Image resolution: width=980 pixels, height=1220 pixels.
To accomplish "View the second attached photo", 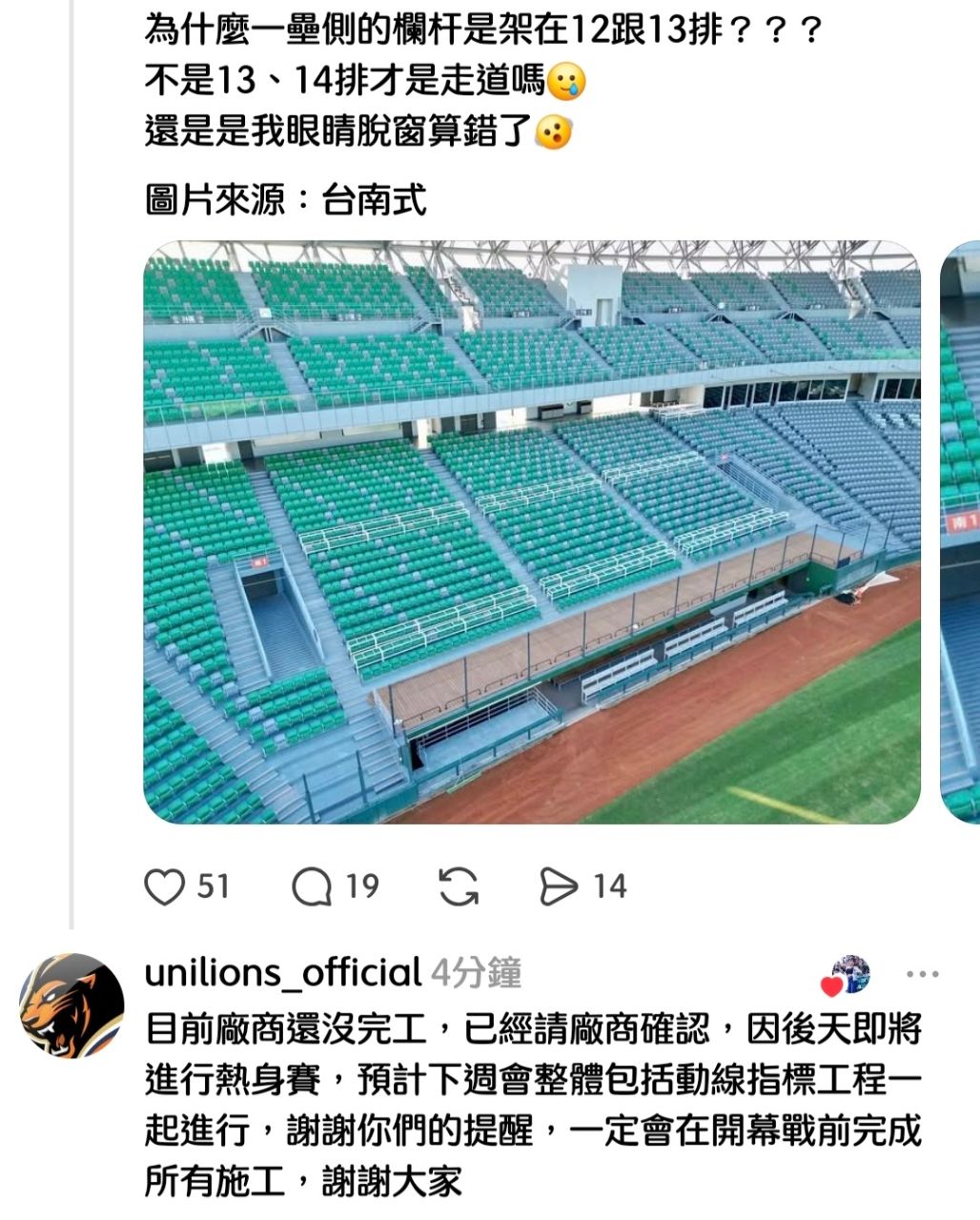I will click(x=961, y=532).
